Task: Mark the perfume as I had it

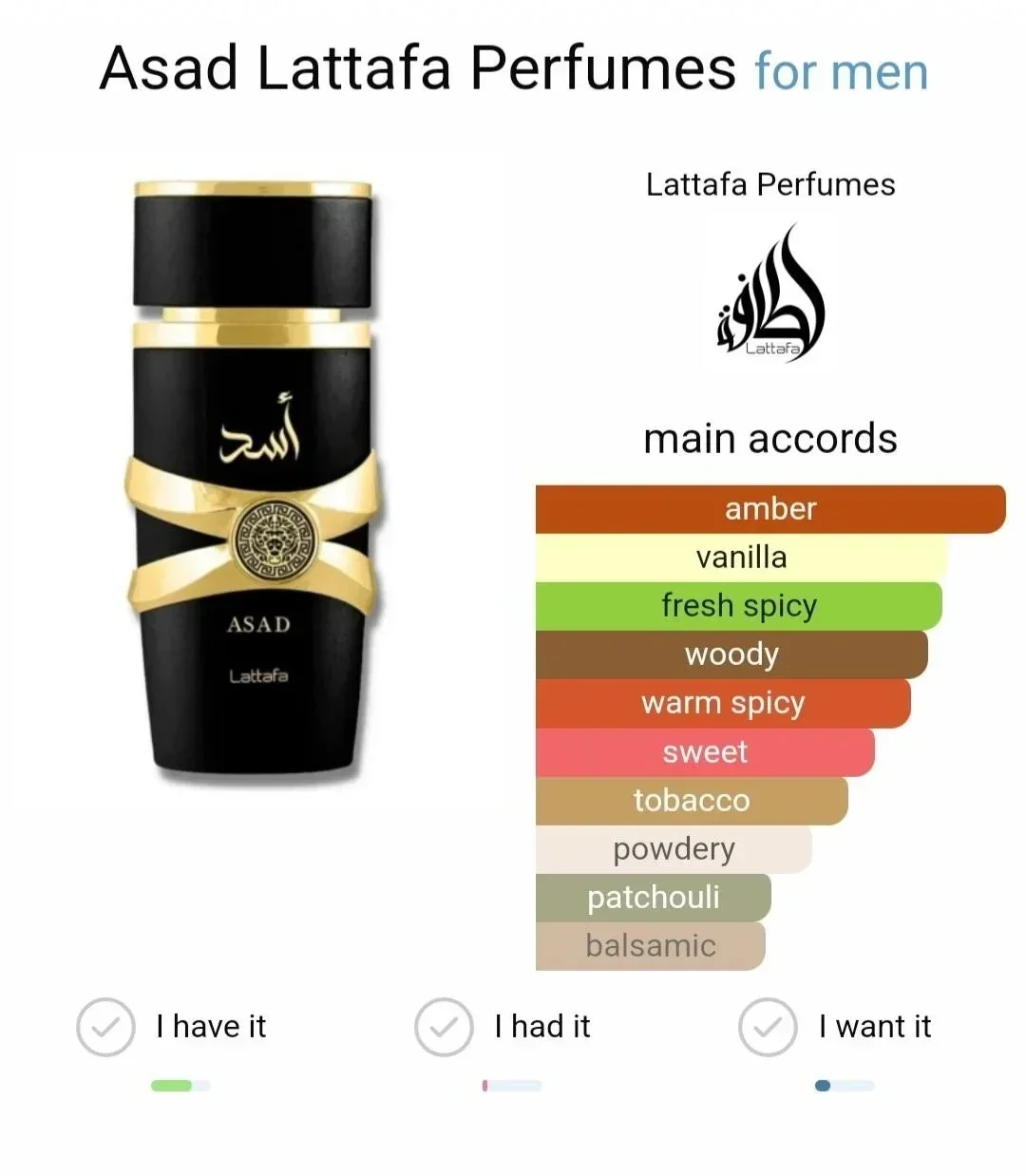Action: 444,1027
